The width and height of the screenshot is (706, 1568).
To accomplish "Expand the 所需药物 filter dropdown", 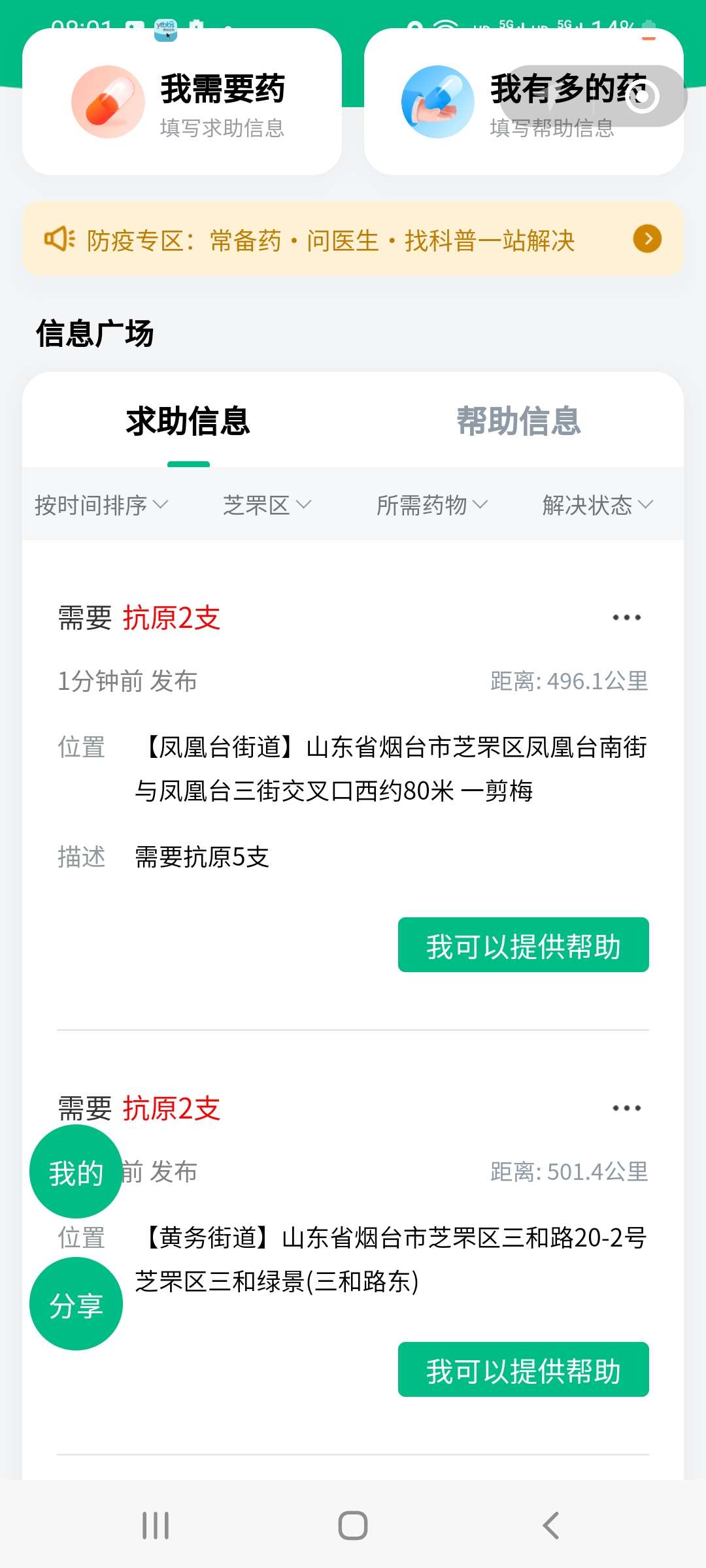I will (x=431, y=505).
